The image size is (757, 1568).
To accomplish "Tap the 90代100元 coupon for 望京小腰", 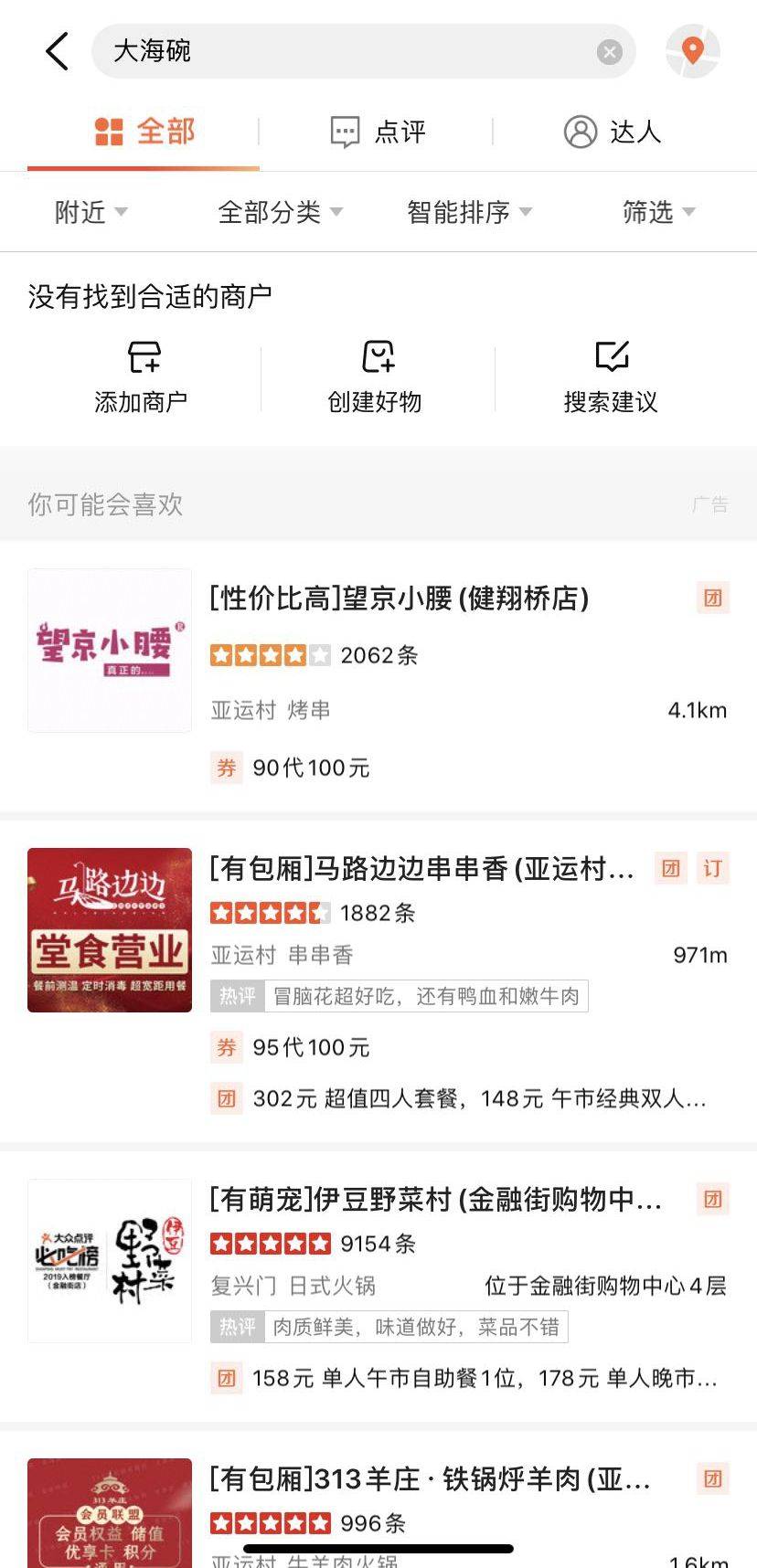I will [x=291, y=768].
